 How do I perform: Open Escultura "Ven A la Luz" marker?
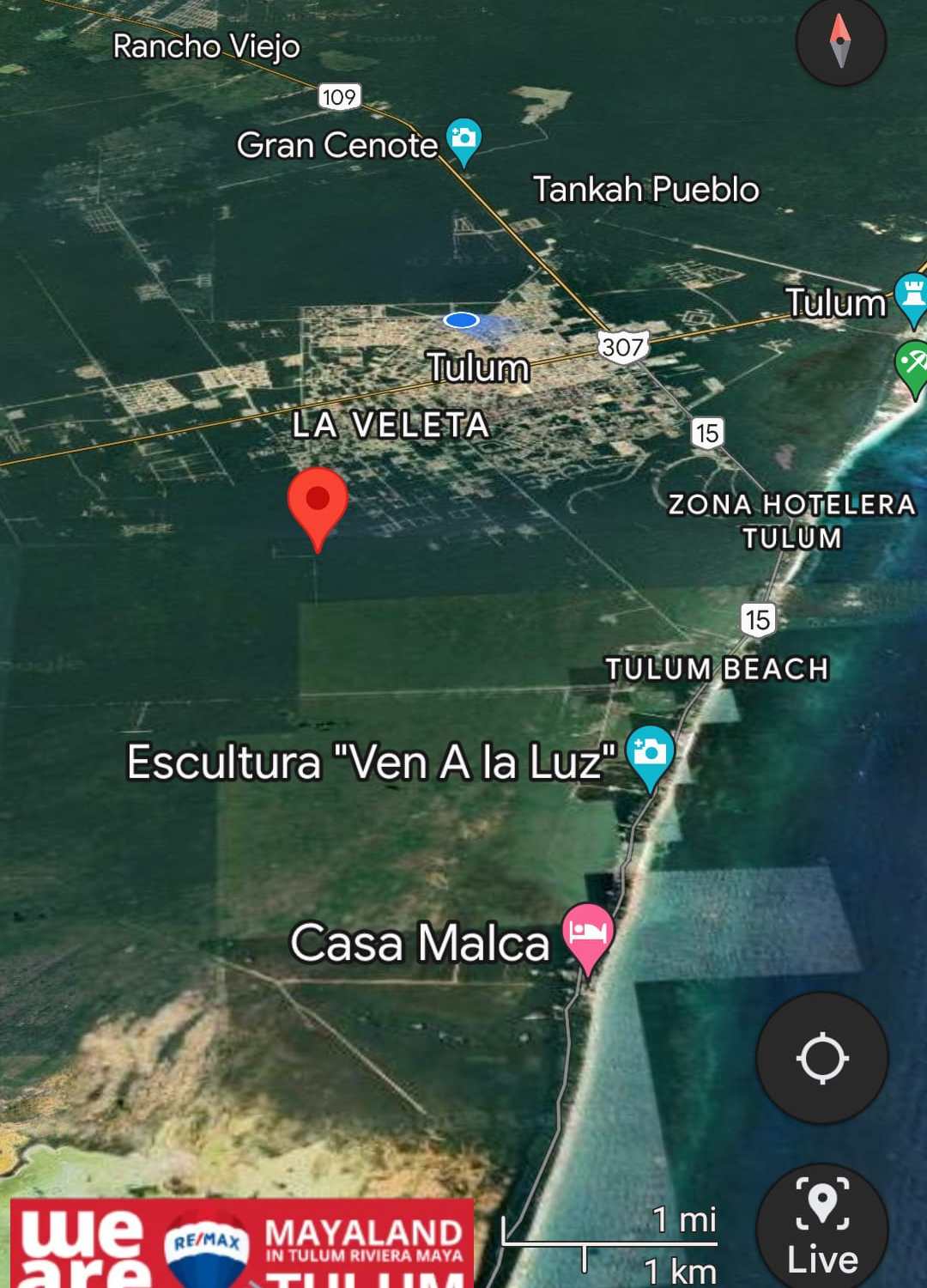click(x=650, y=755)
